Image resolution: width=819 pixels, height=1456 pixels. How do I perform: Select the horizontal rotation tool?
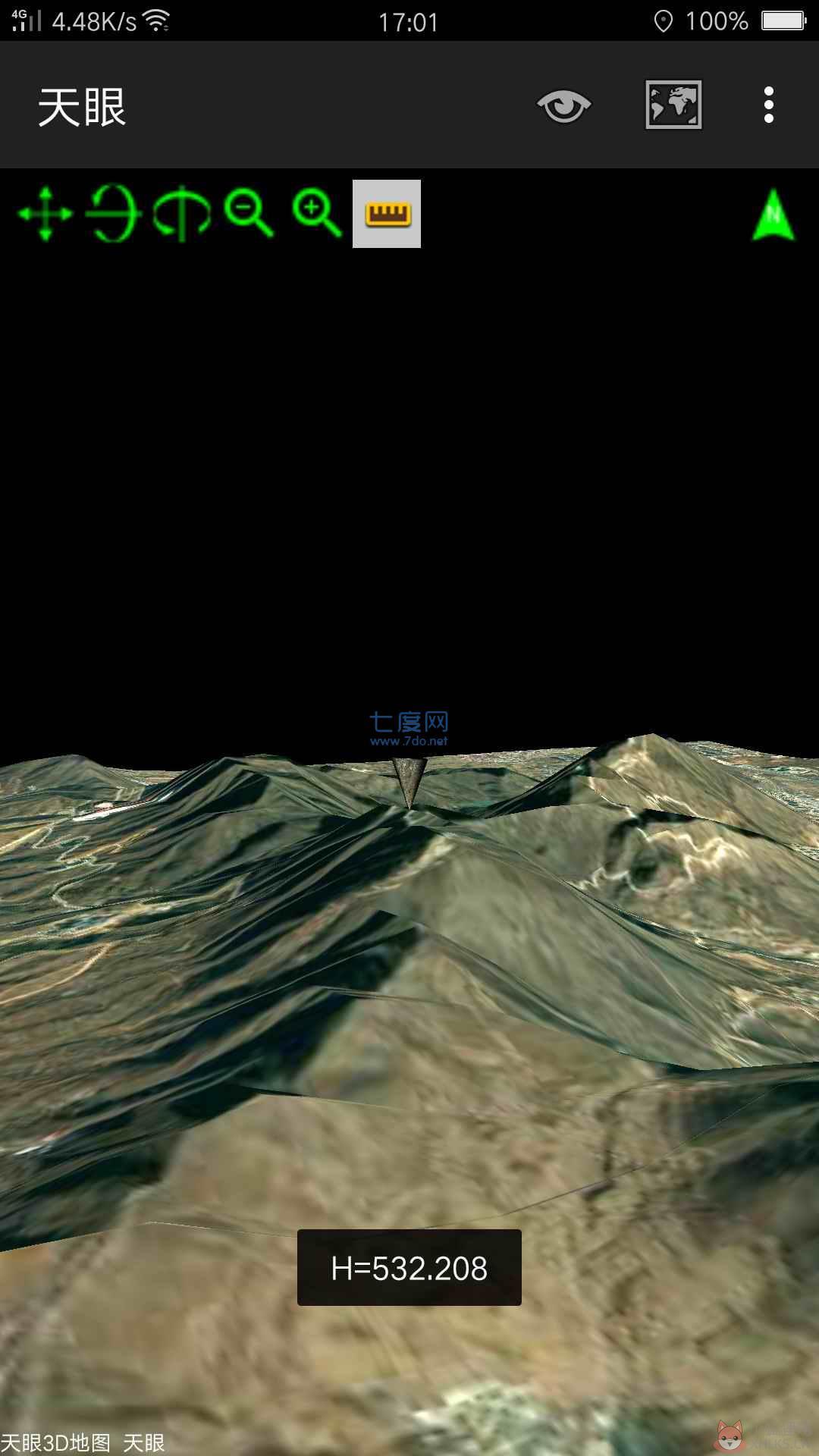tap(182, 214)
